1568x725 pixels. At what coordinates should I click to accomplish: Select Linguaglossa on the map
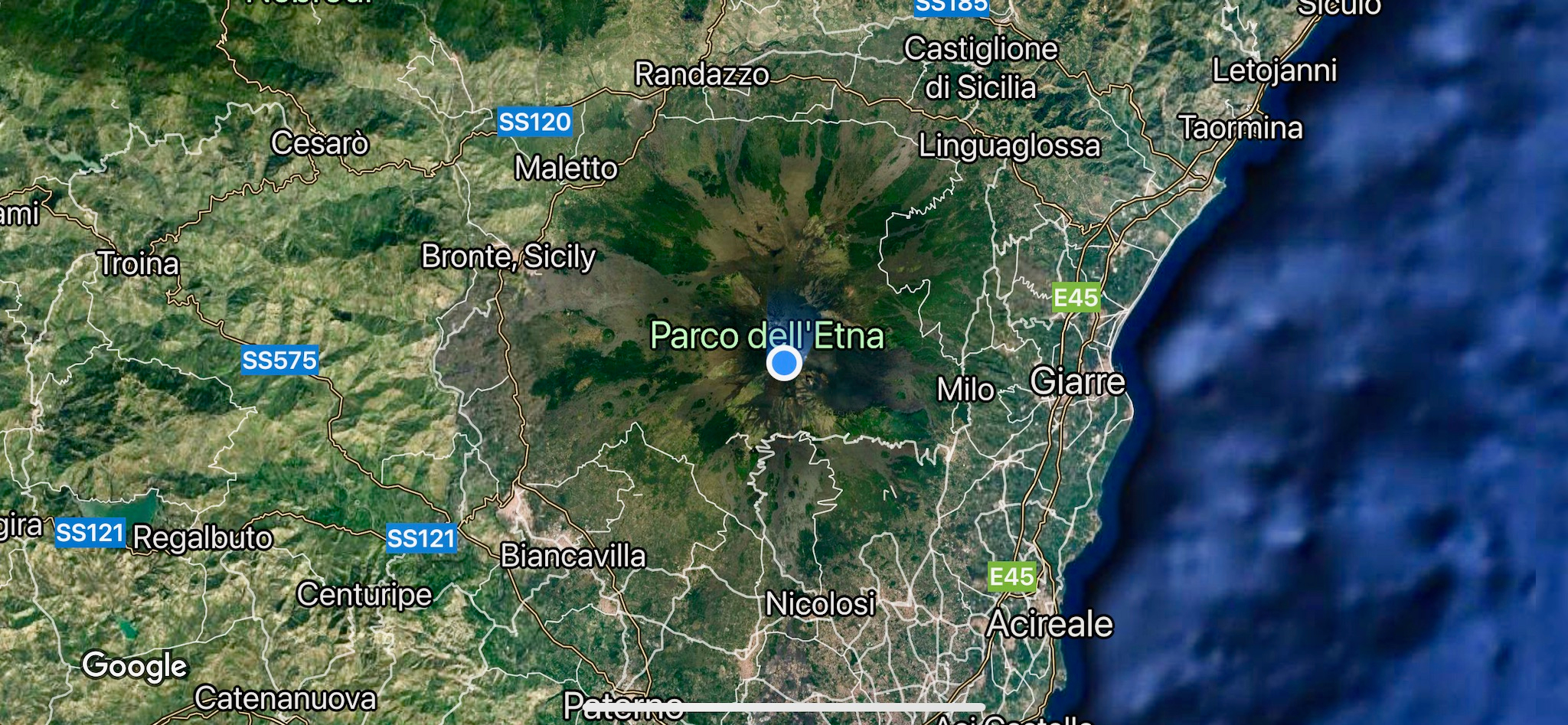pyautogui.click(x=1009, y=145)
